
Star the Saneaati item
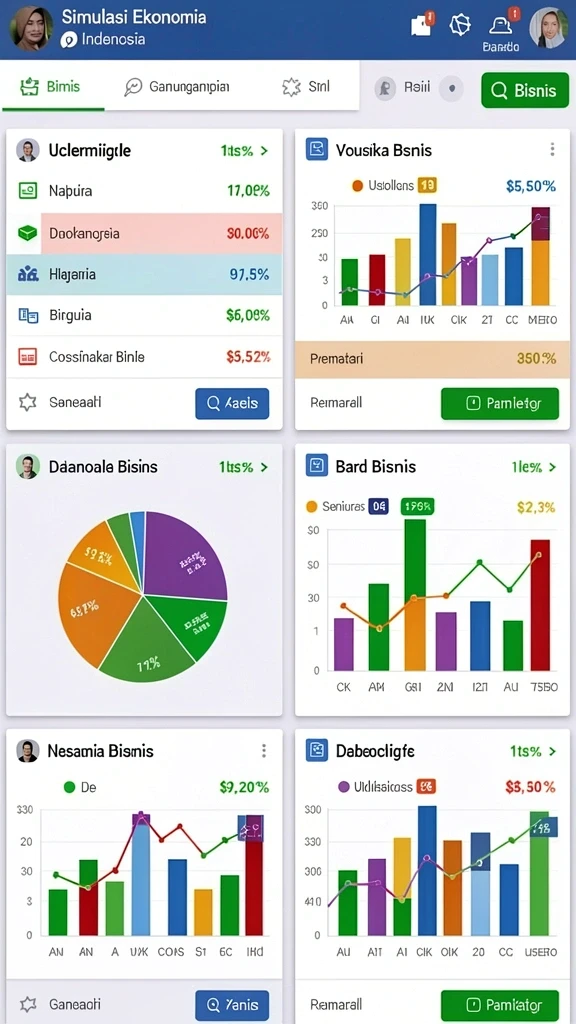click(27, 402)
